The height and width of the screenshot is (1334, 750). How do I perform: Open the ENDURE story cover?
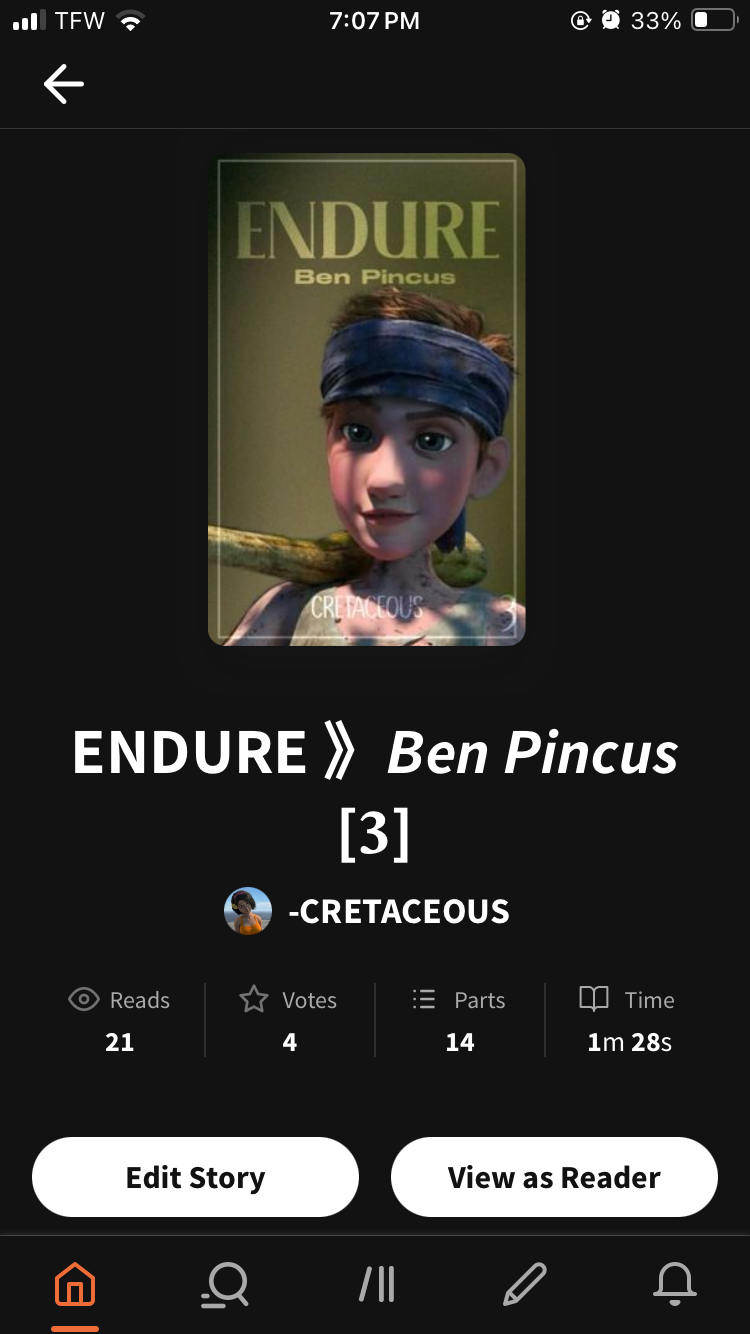coord(367,399)
